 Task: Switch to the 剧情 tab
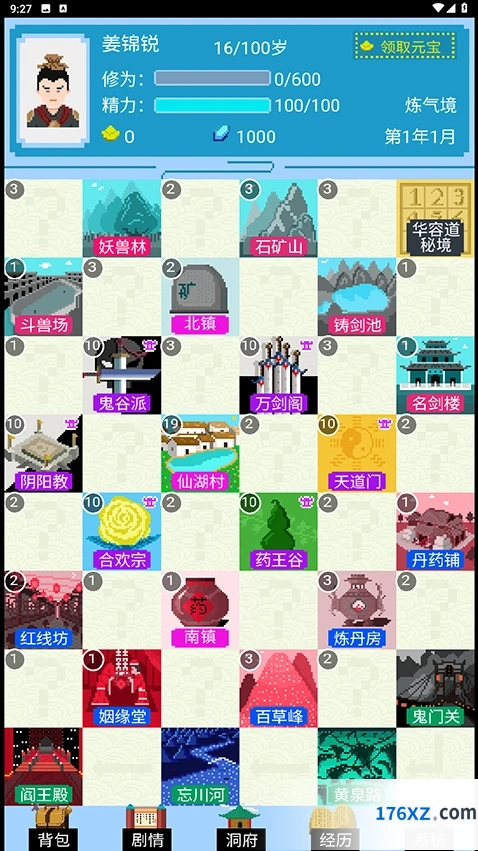pos(146,827)
